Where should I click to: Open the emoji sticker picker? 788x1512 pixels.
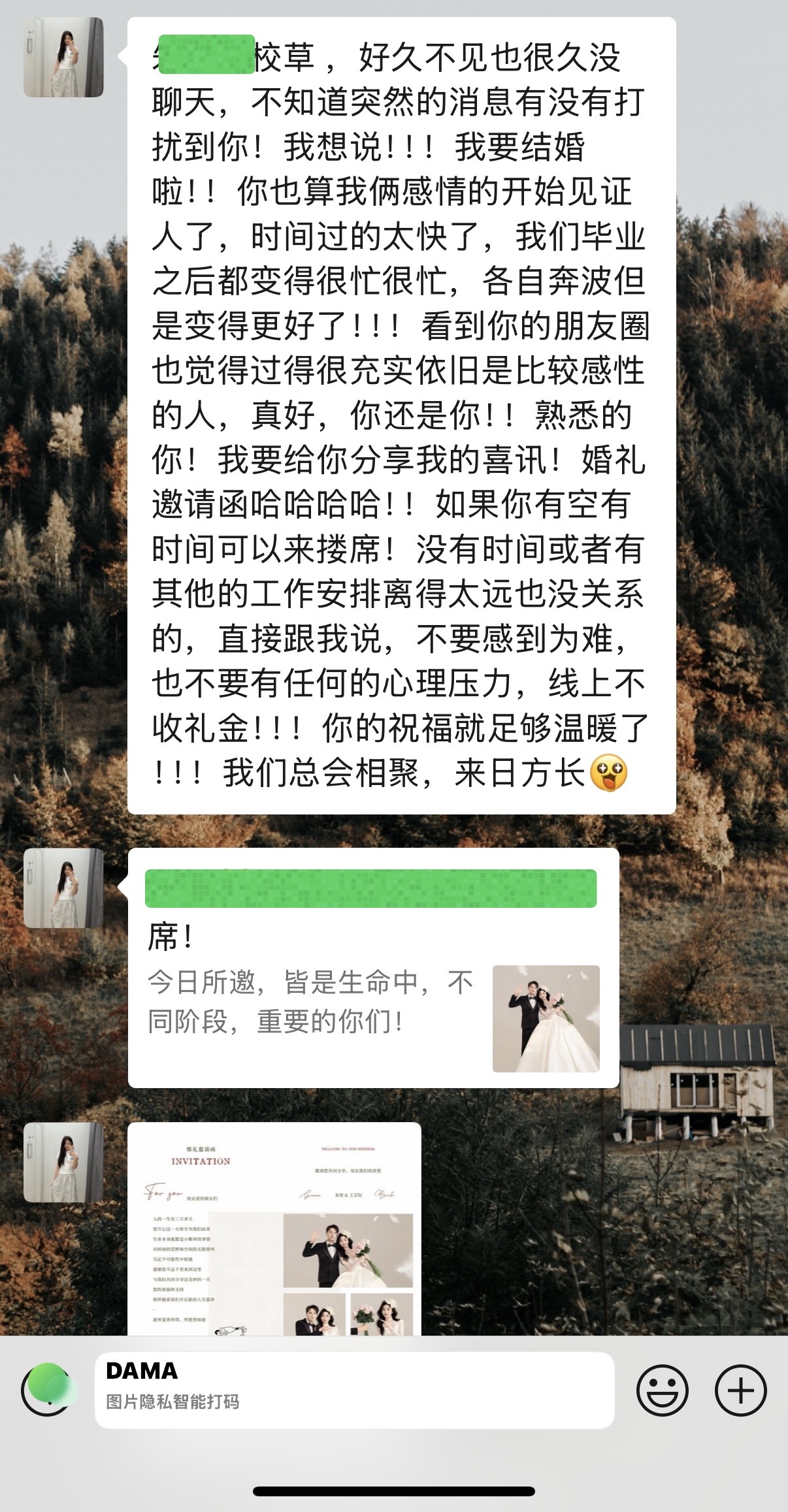click(663, 1391)
